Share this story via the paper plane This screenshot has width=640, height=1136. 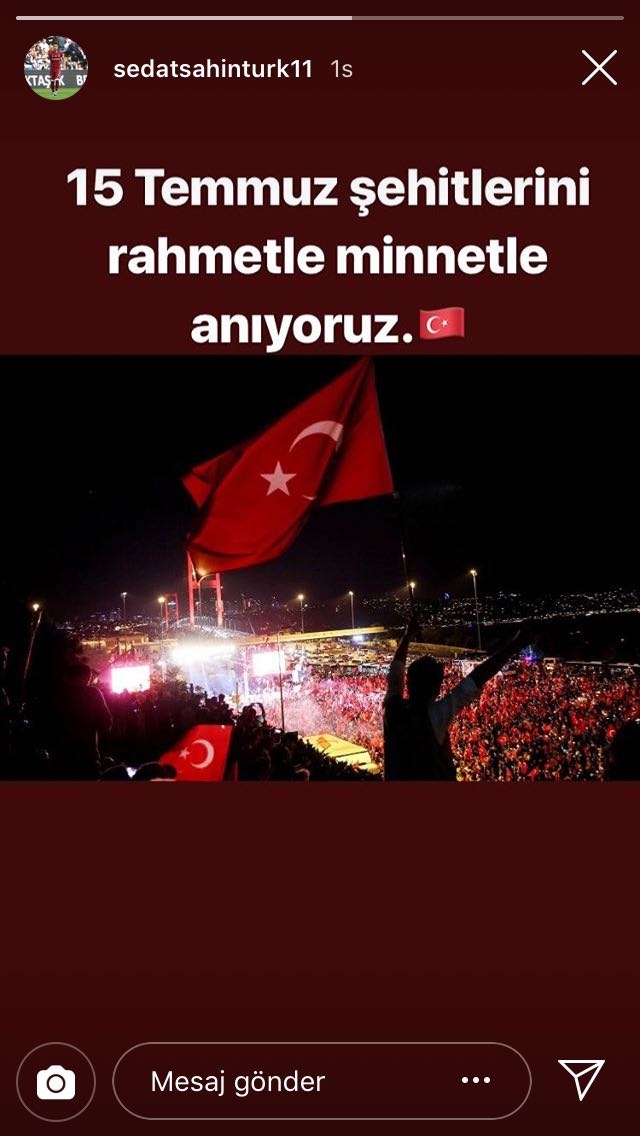click(x=581, y=1080)
